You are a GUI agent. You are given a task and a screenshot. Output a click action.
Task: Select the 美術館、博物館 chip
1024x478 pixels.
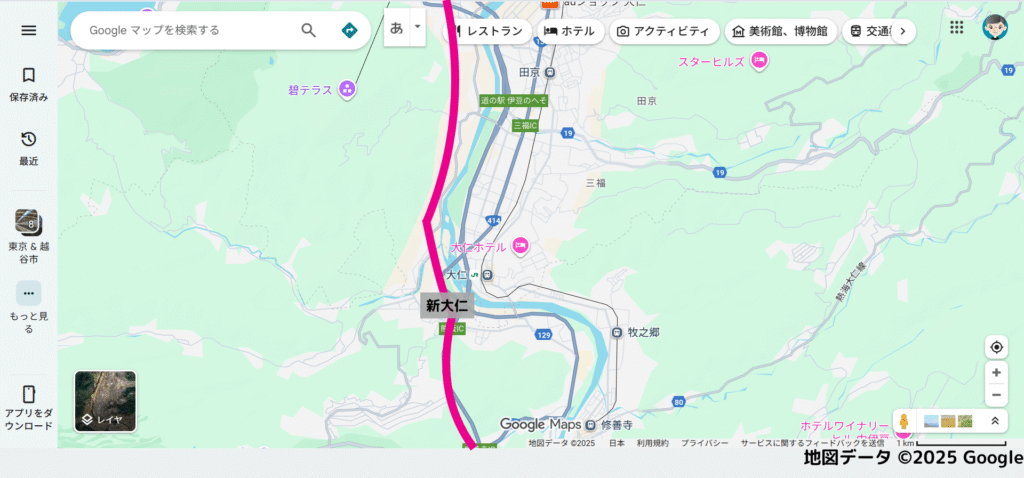point(780,31)
